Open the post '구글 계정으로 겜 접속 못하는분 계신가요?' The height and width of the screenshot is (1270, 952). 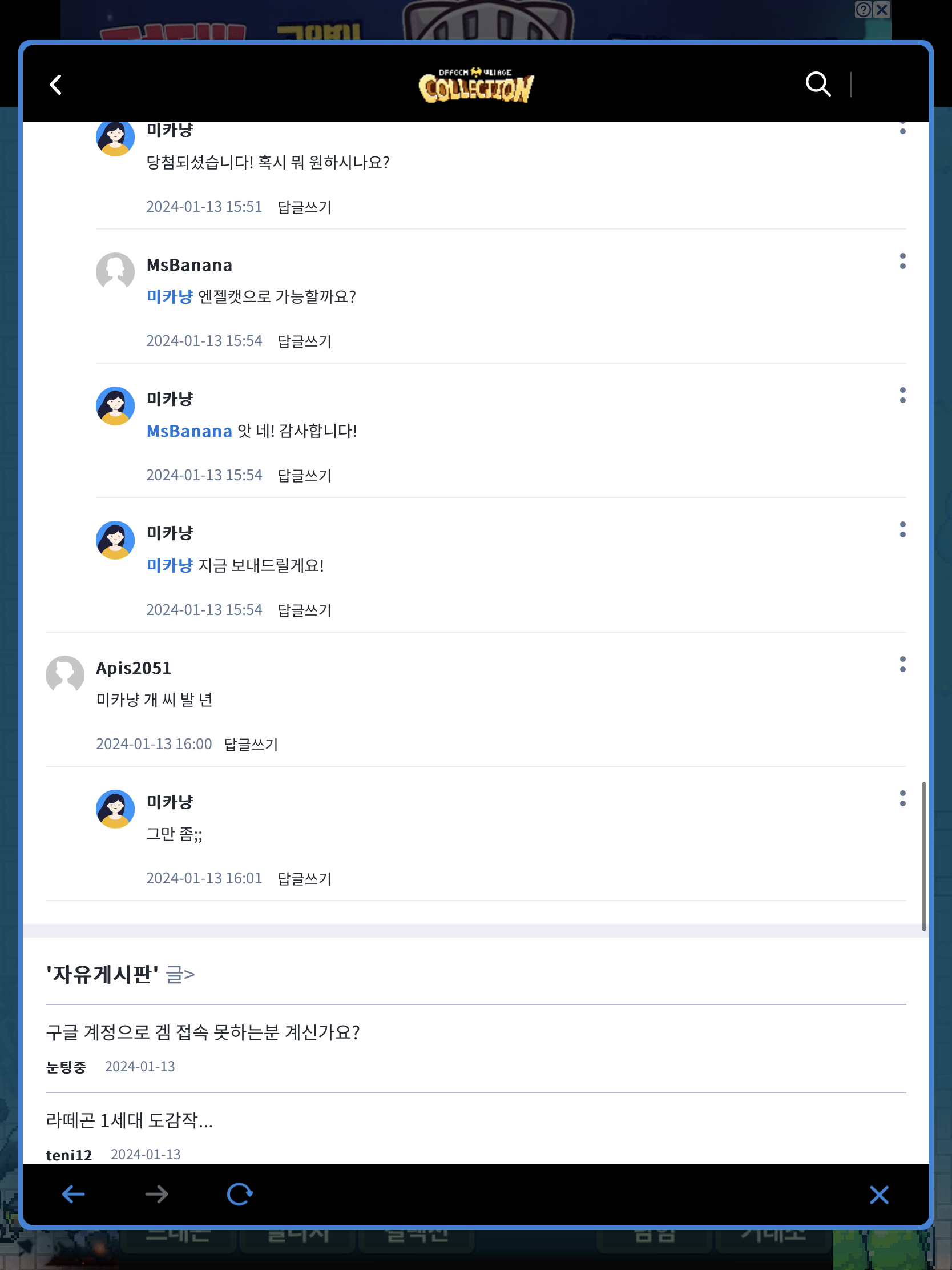[203, 1032]
